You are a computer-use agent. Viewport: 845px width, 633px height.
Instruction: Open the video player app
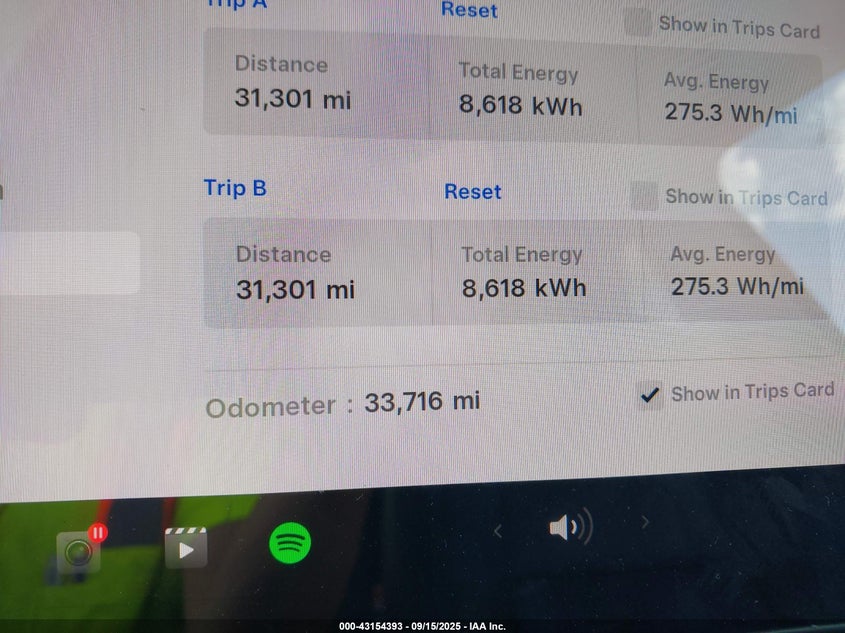[x=186, y=547]
